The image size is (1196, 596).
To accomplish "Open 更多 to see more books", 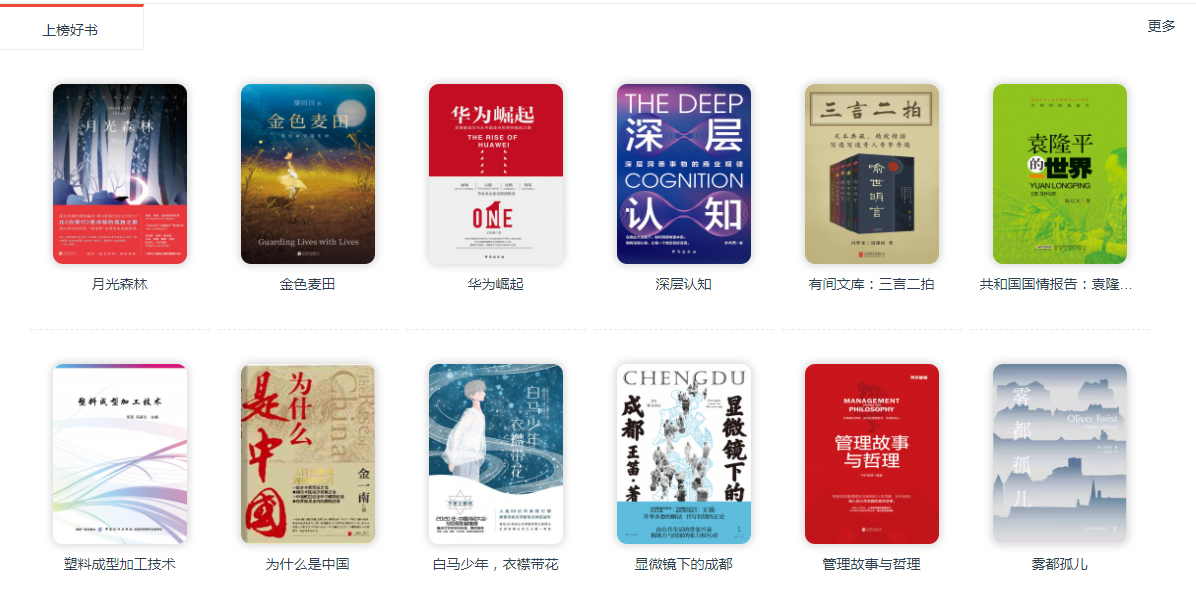I will pyautogui.click(x=1161, y=26).
